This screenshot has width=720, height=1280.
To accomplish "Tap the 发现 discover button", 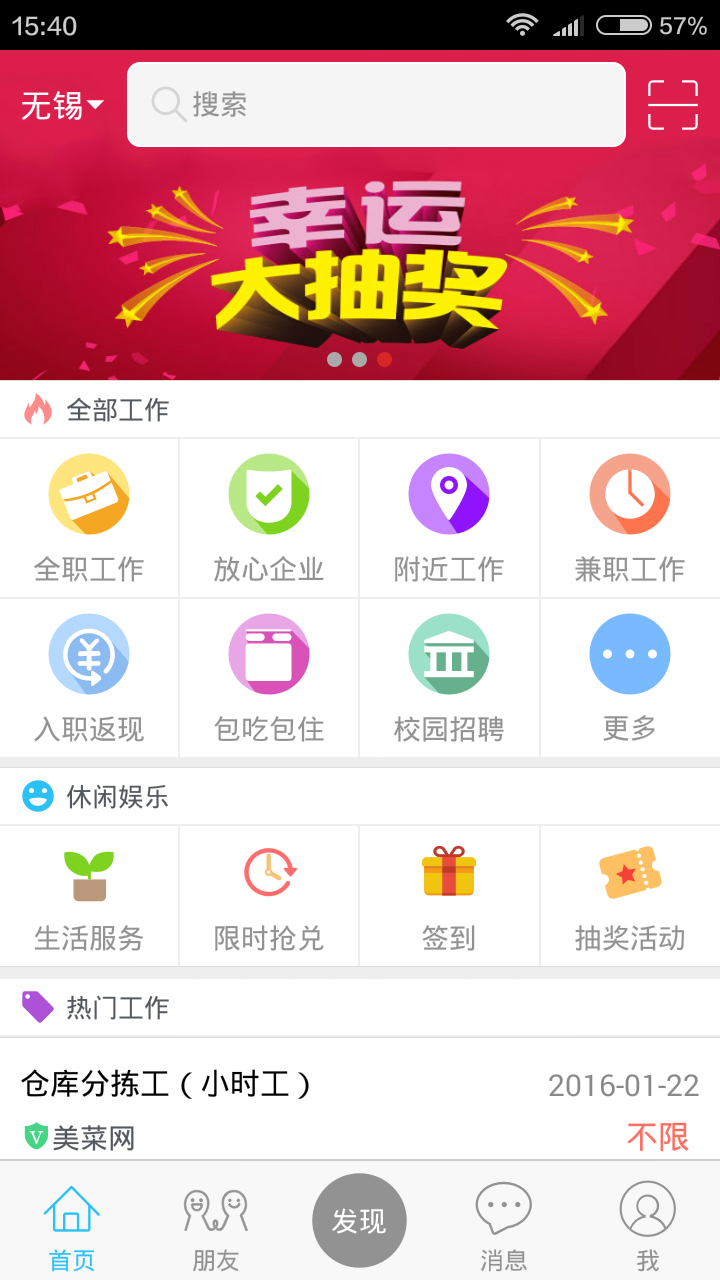I will 359,1220.
